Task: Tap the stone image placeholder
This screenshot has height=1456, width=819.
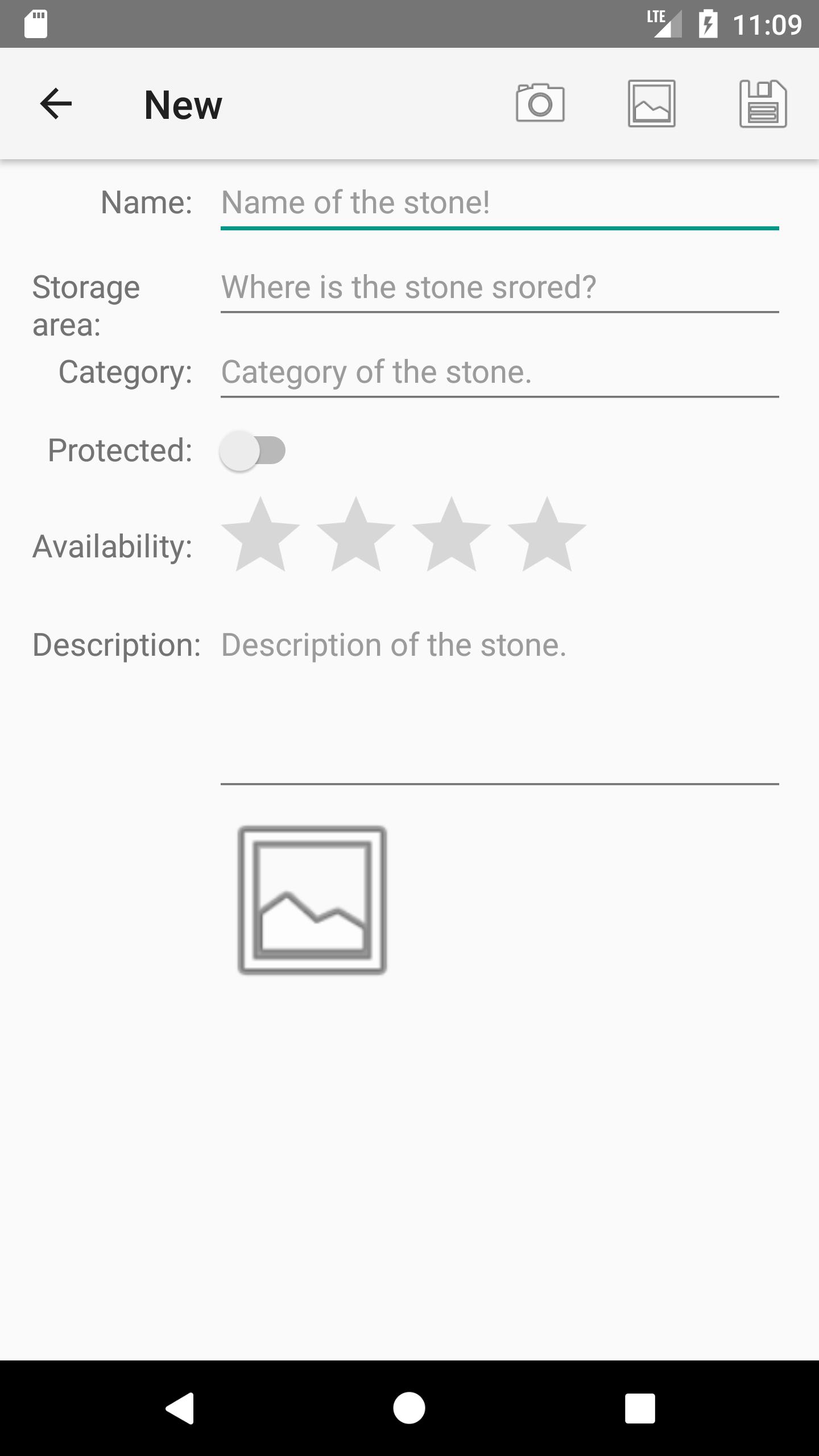Action: point(312,900)
